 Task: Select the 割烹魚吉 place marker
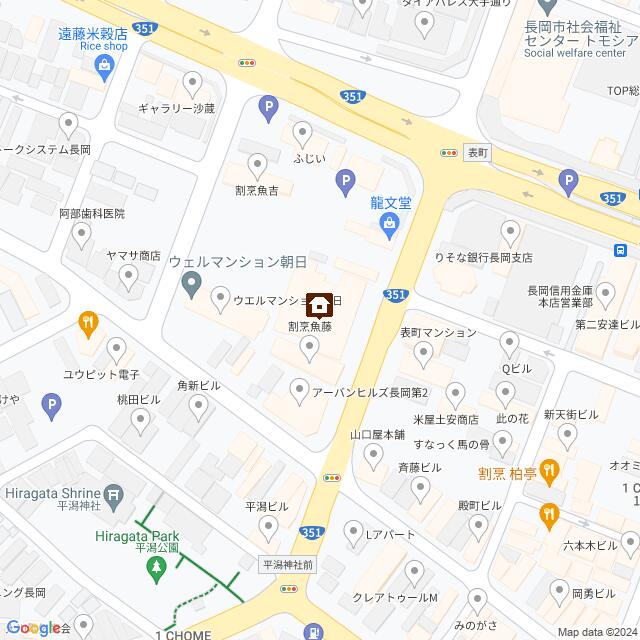257,163
